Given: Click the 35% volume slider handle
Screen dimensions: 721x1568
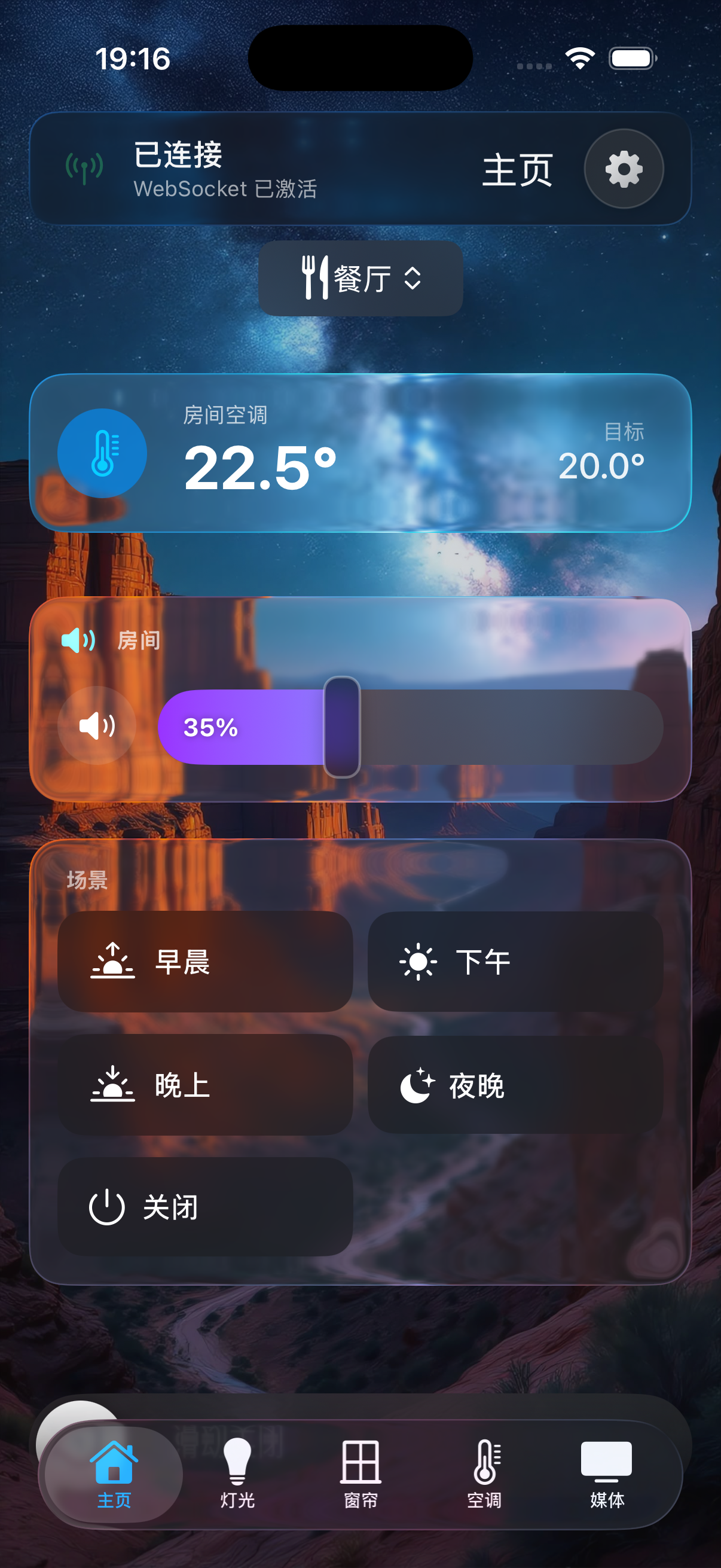Looking at the screenshot, I should [x=343, y=726].
